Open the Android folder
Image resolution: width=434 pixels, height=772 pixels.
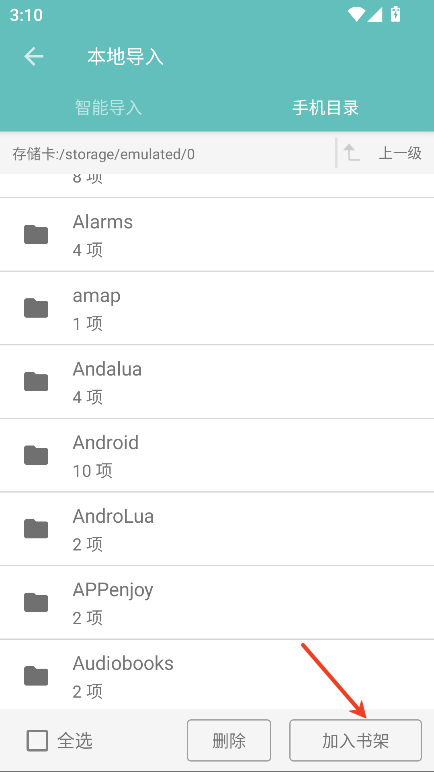(217, 455)
